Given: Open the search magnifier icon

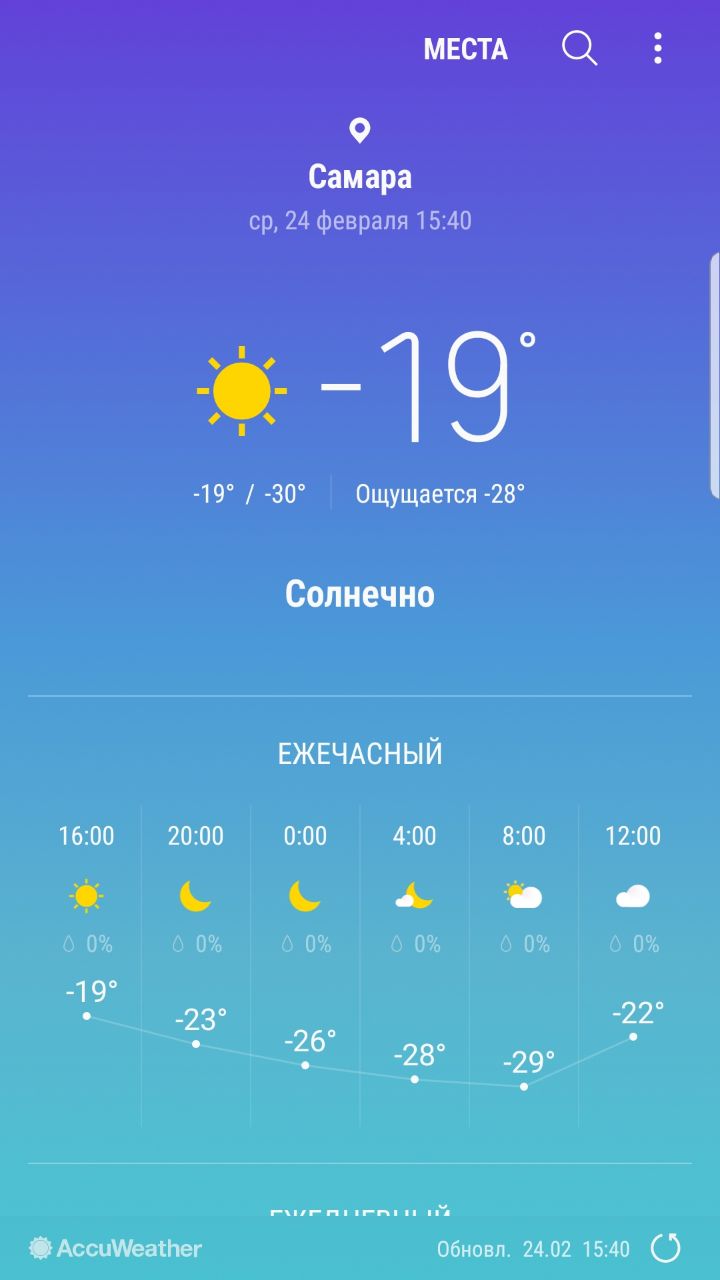Looking at the screenshot, I should (579, 48).
